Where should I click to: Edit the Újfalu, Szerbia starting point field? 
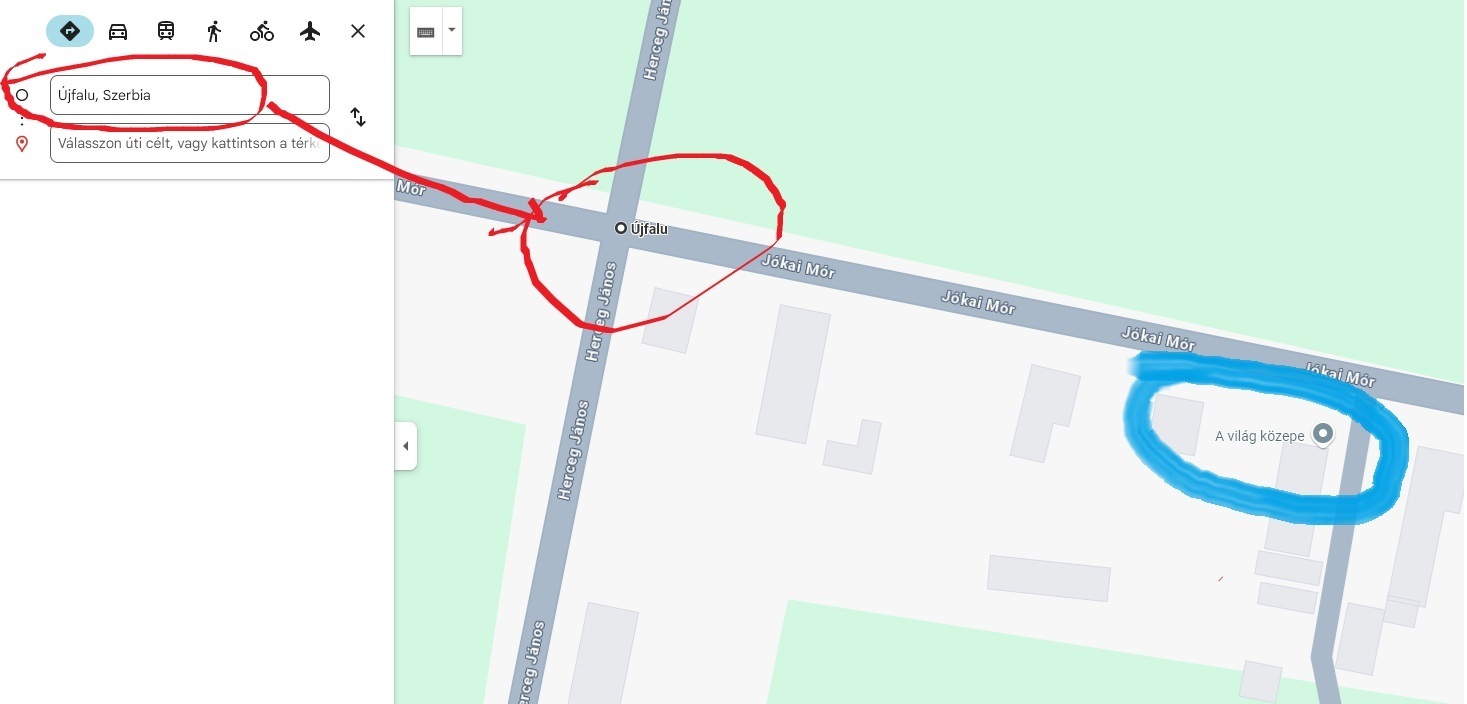pyautogui.click(x=189, y=95)
